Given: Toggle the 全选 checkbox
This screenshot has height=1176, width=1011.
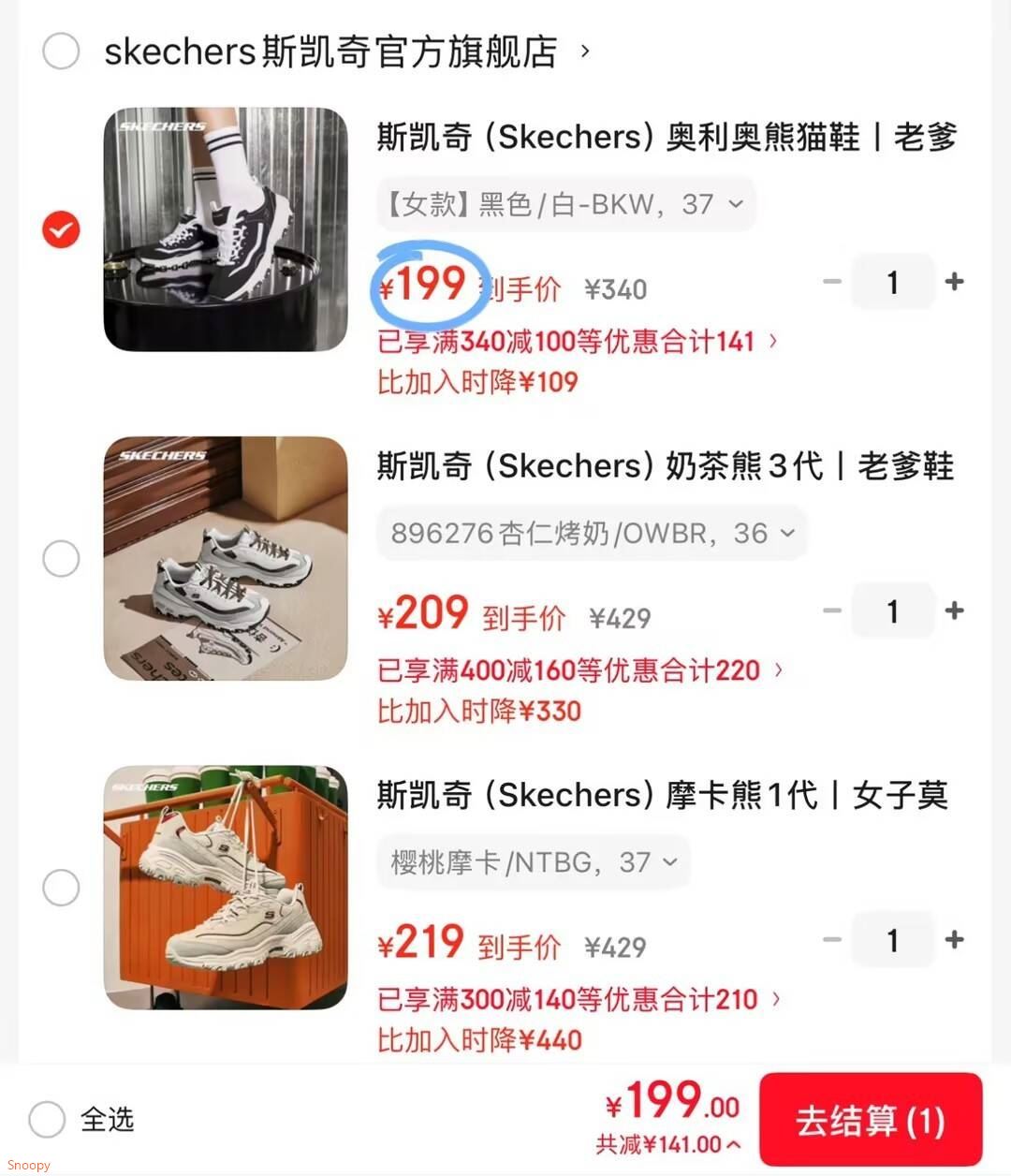Looking at the screenshot, I should [x=47, y=1119].
